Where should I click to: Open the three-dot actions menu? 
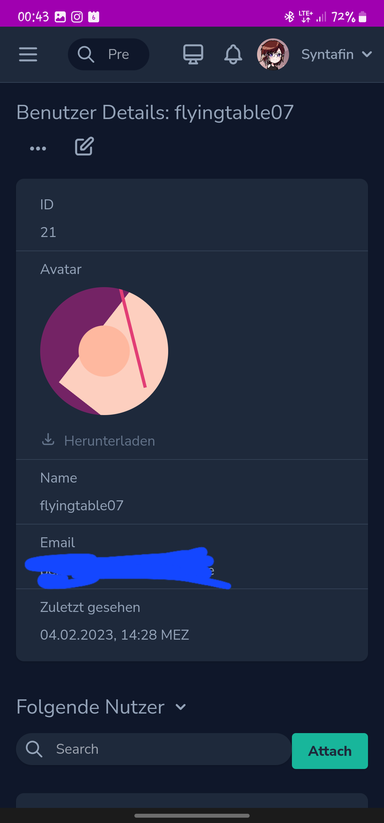tap(38, 149)
